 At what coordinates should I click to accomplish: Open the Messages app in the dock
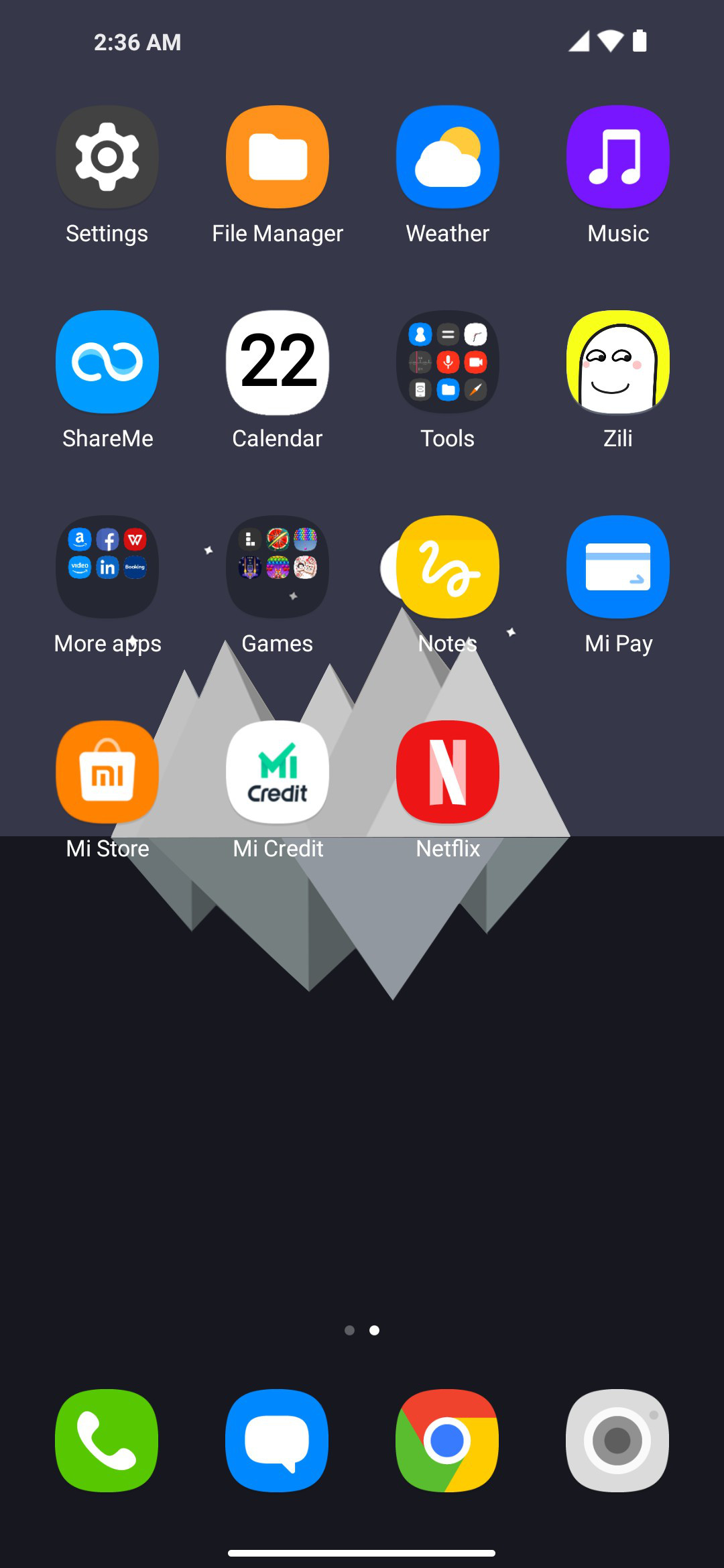(x=277, y=1441)
